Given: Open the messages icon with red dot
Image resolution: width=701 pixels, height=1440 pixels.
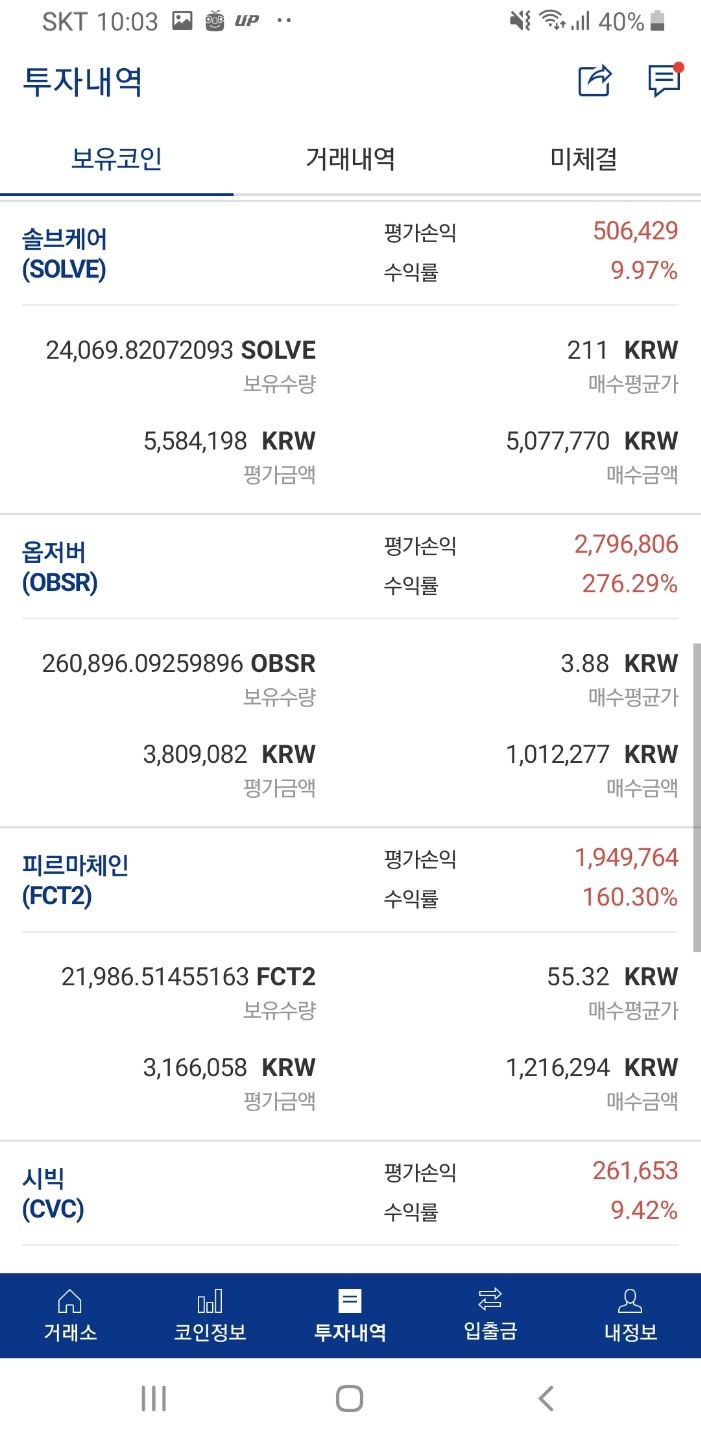Looking at the screenshot, I should 664,81.
